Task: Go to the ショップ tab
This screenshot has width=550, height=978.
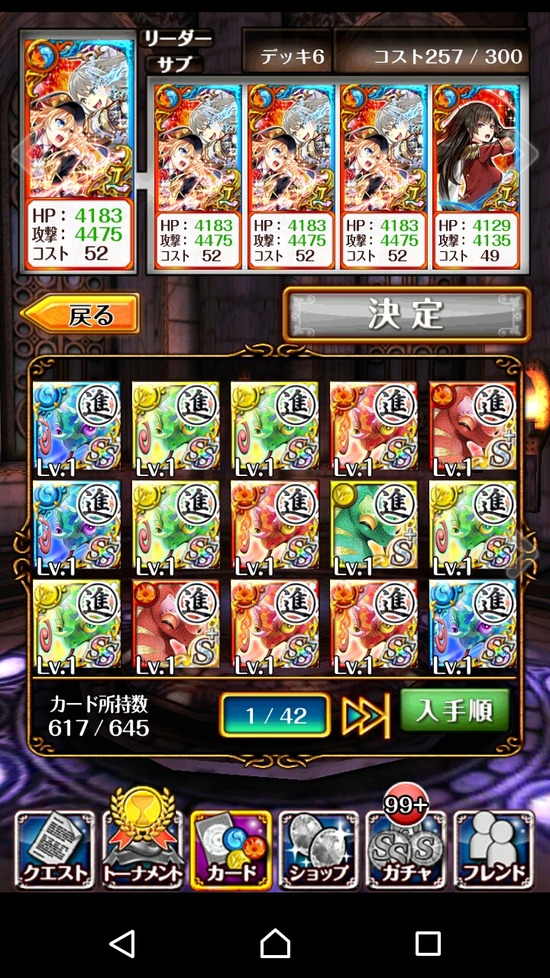Action: 319,850
